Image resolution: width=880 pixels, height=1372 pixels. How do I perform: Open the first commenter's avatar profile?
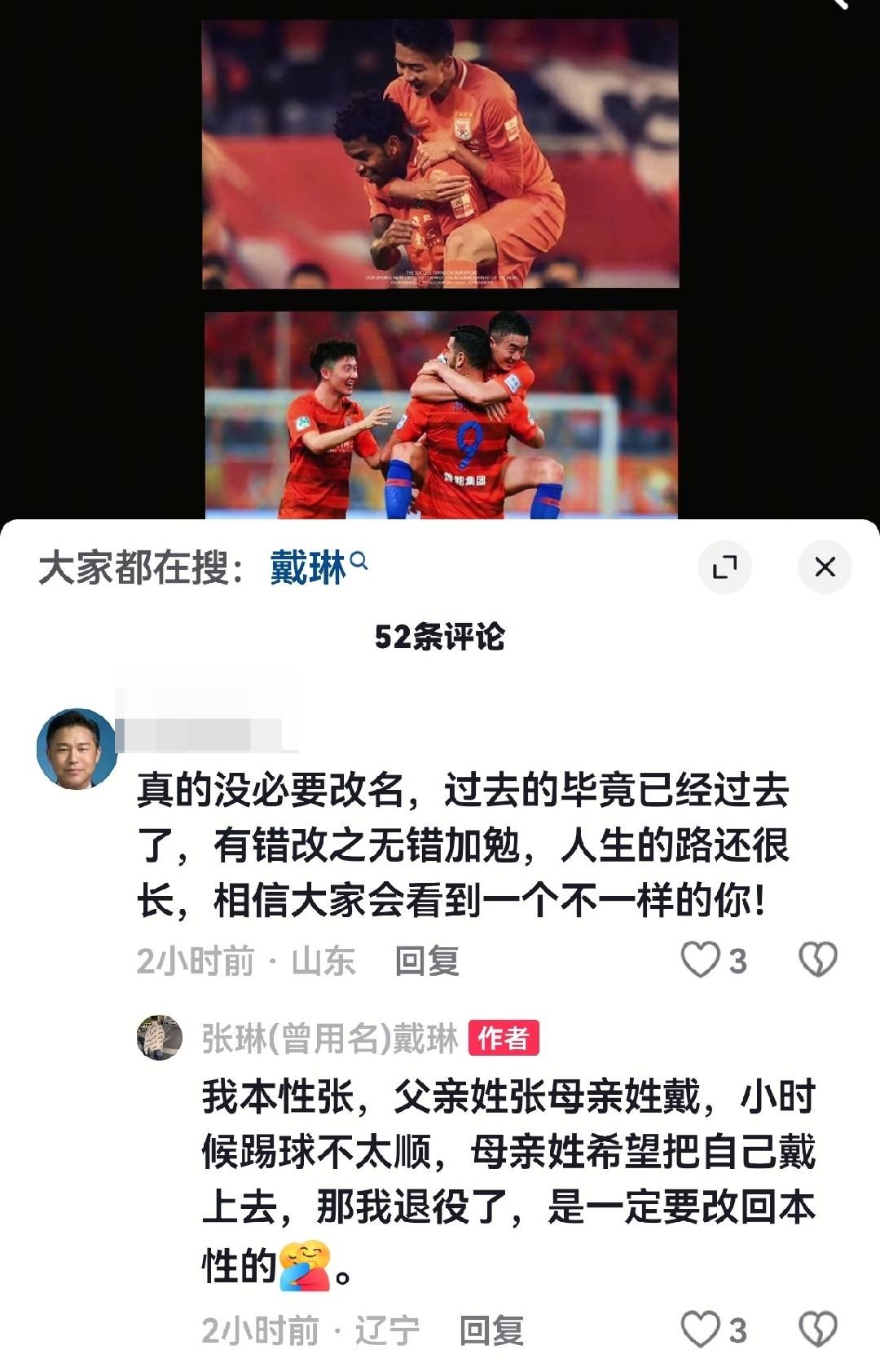click(x=77, y=748)
